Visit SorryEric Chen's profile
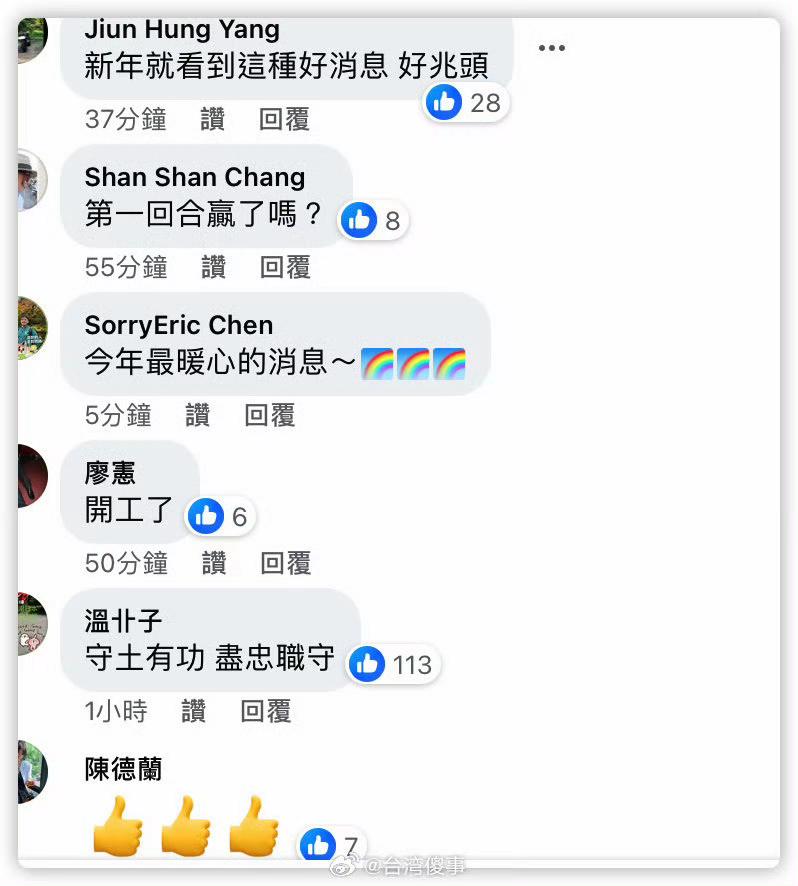The height and width of the screenshot is (886, 798). click(x=178, y=326)
